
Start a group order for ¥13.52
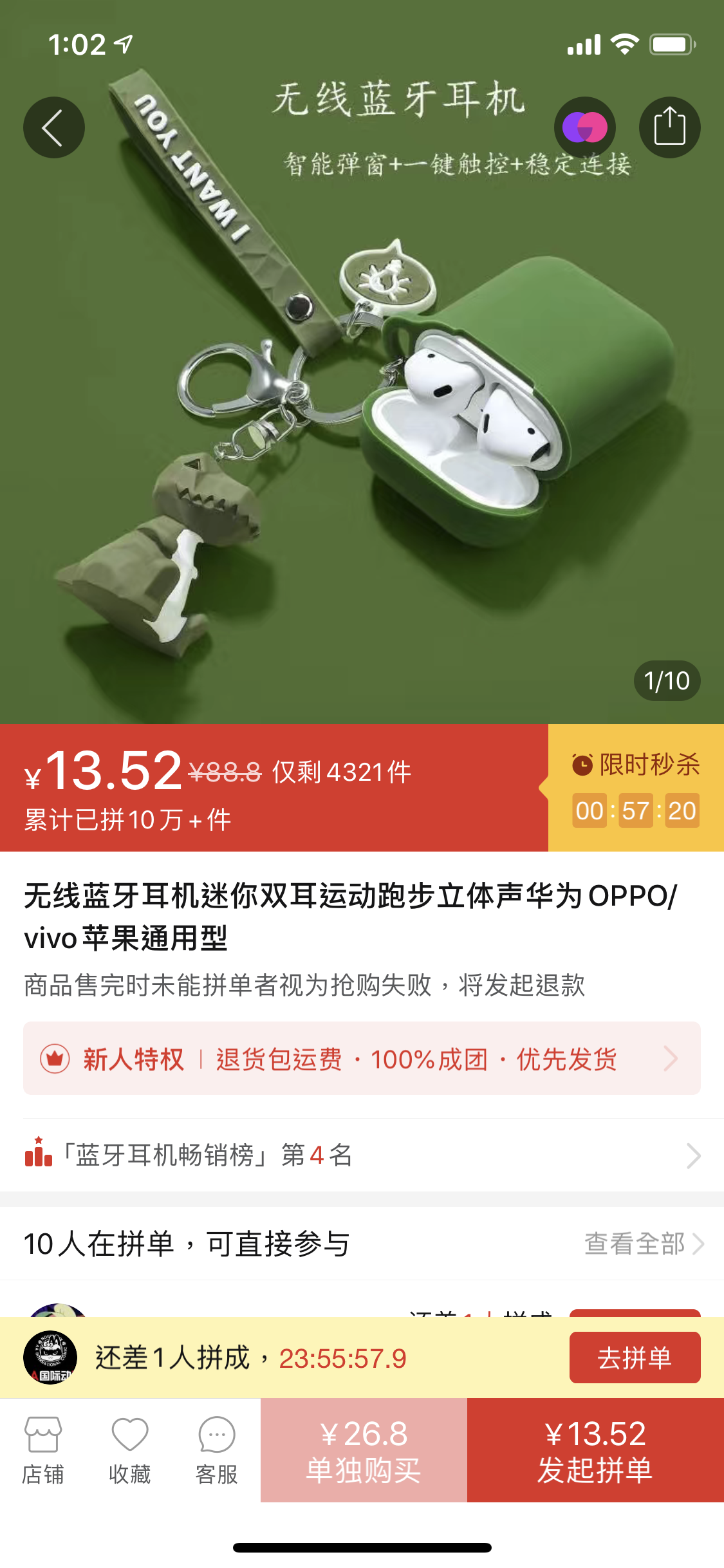click(595, 1451)
